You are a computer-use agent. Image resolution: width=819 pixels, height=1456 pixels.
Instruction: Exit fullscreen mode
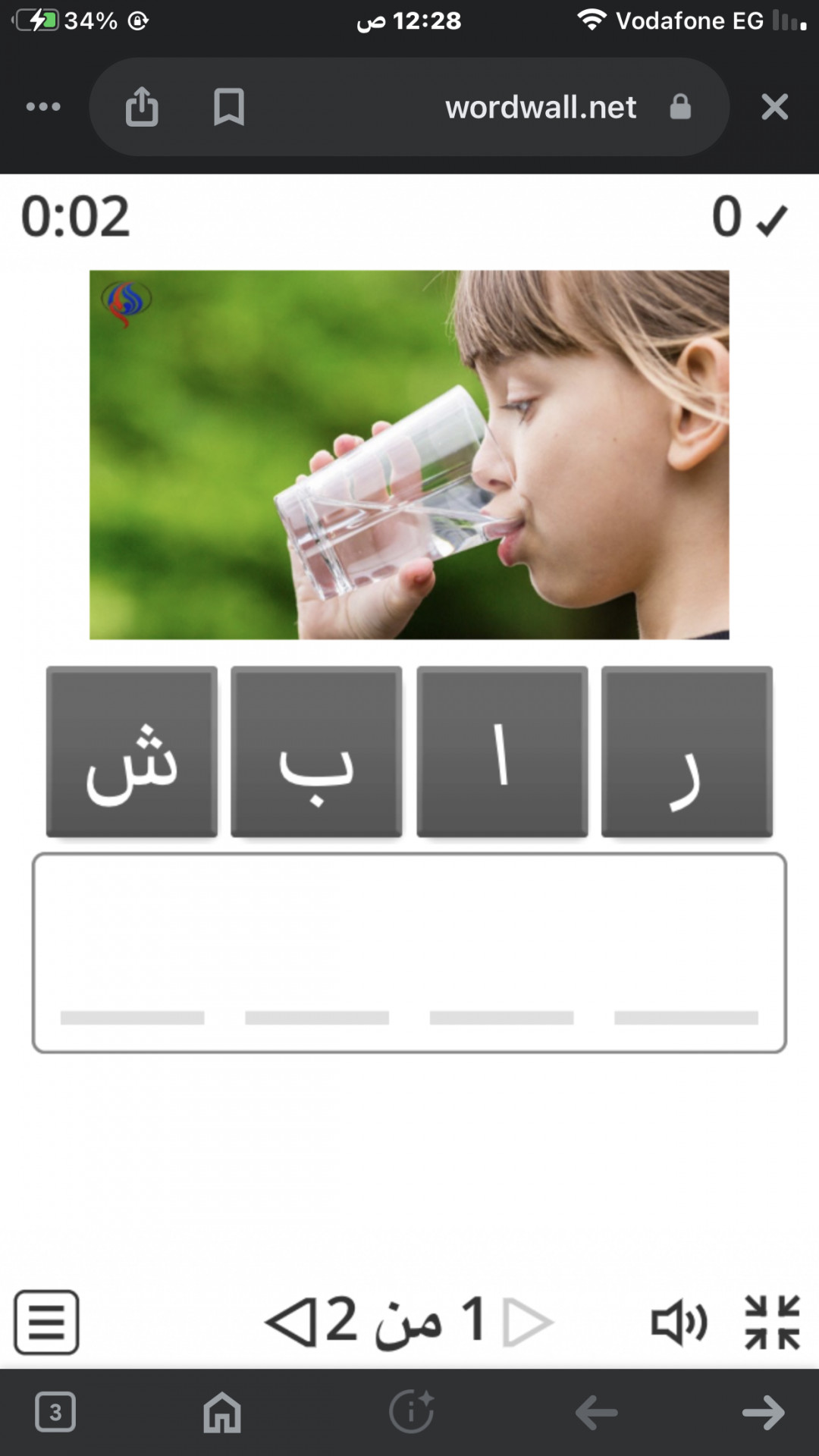pos(772,1322)
